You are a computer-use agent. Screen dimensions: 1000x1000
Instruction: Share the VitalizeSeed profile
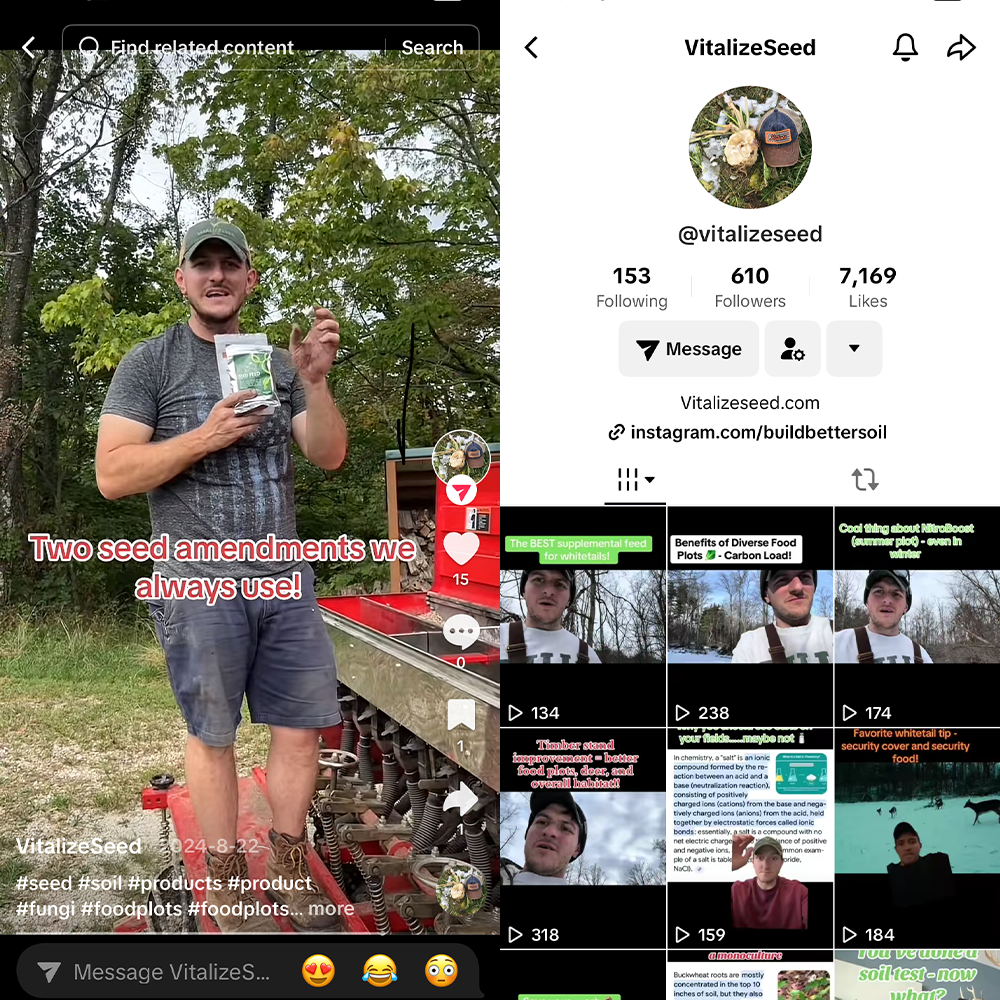[x=961, y=48]
